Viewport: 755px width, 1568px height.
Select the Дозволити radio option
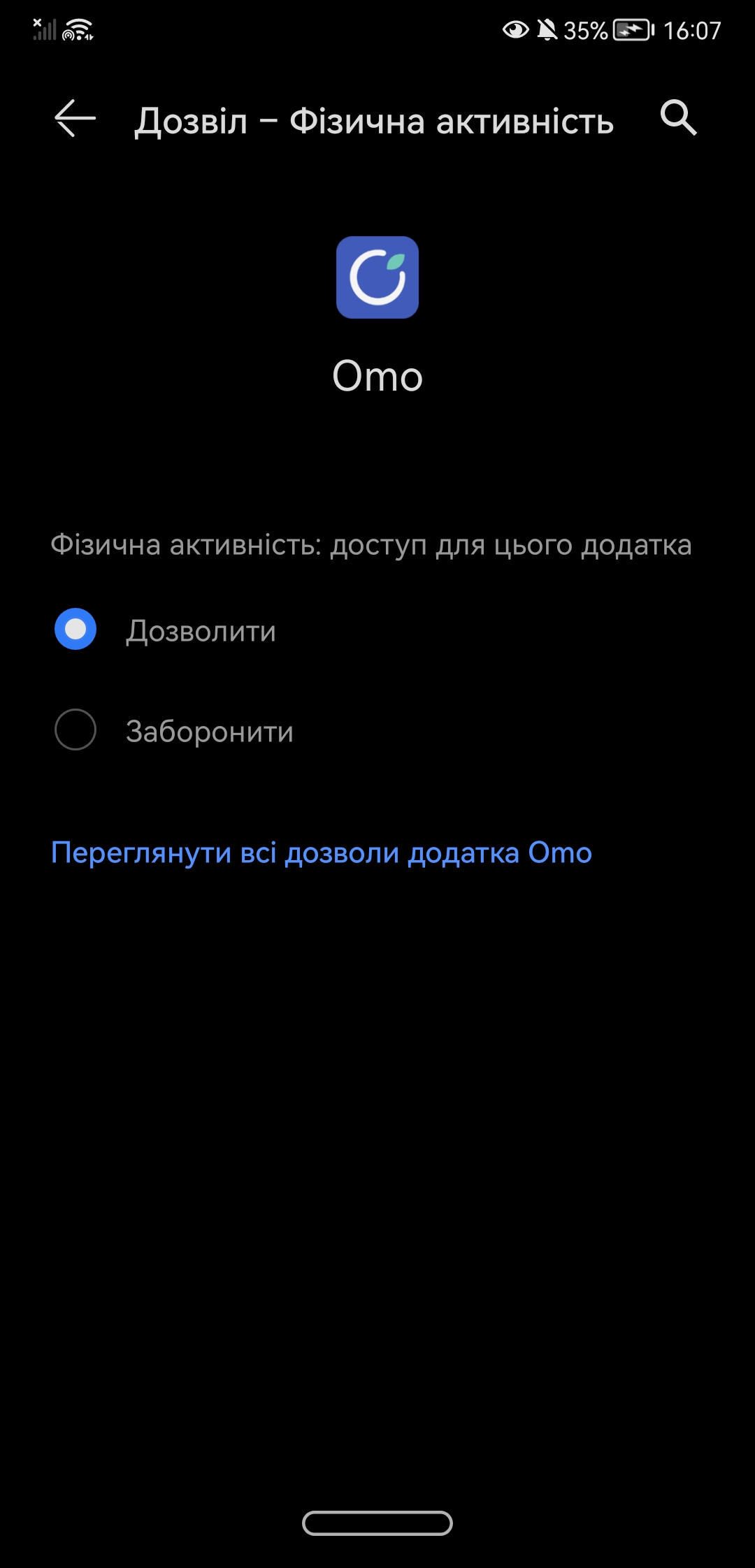point(75,629)
